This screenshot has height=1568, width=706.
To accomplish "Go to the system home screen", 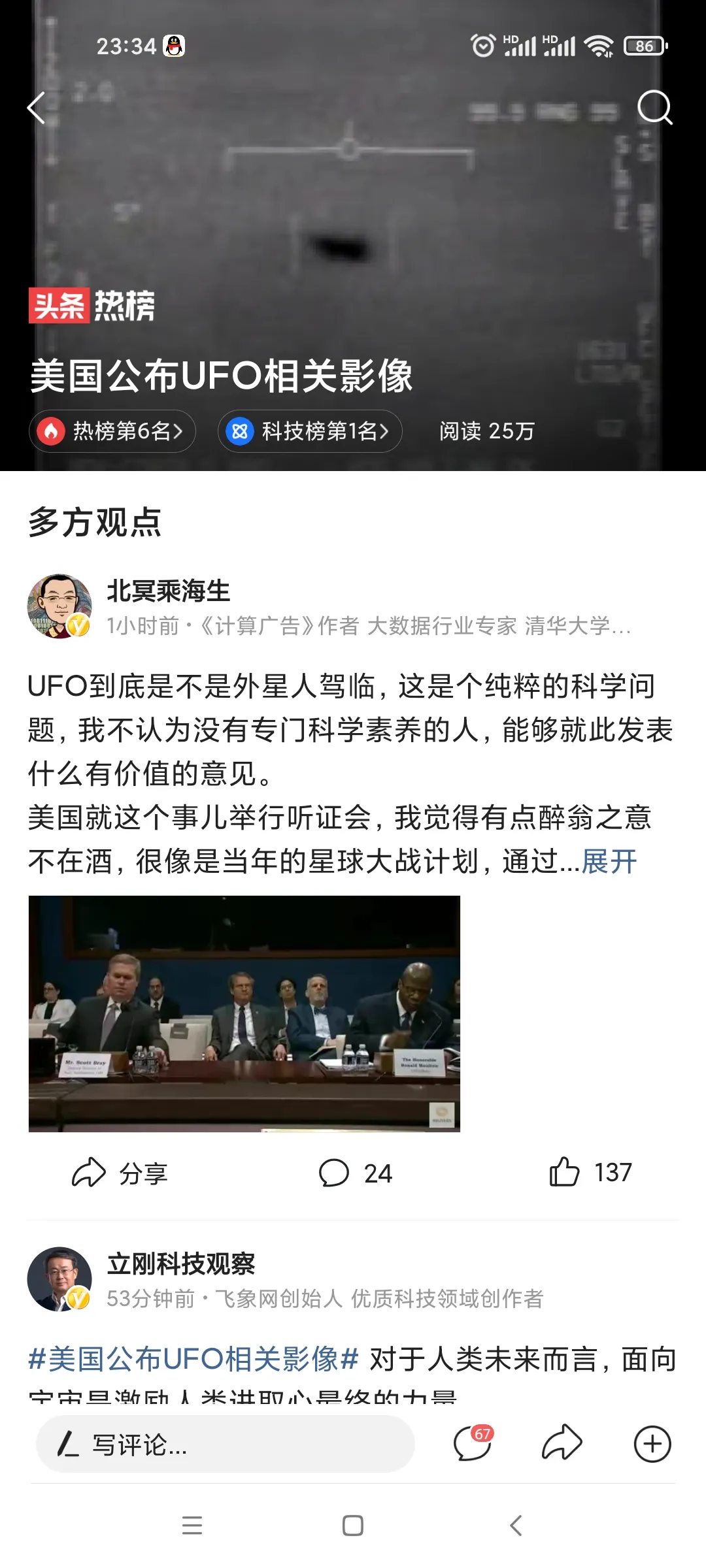I will (353, 1526).
